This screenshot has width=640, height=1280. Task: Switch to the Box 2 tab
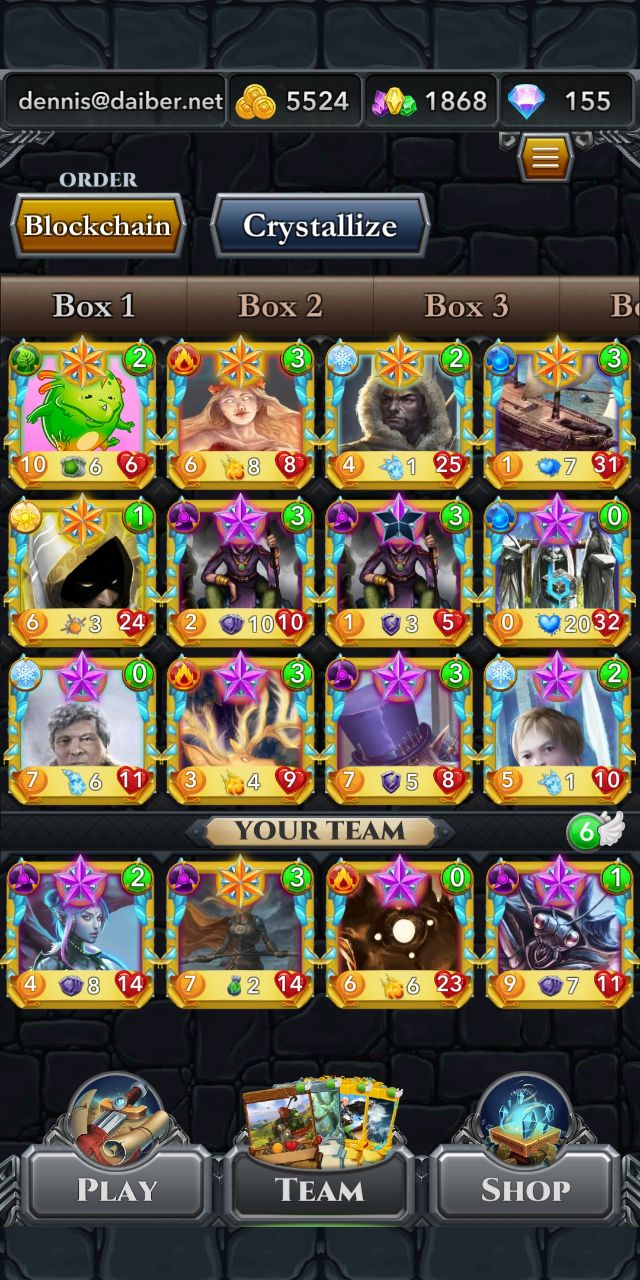[x=280, y=306]
